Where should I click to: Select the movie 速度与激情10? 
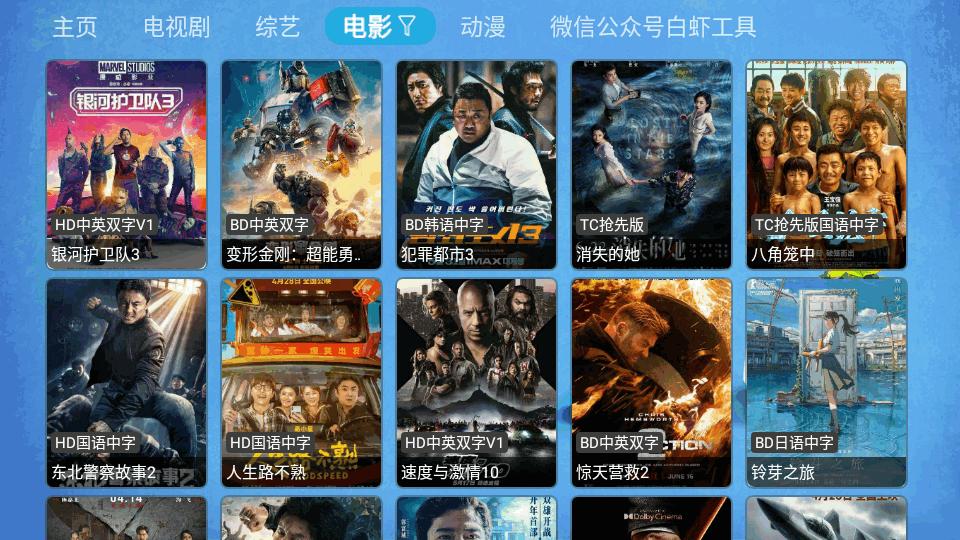(x=476, y=383)
